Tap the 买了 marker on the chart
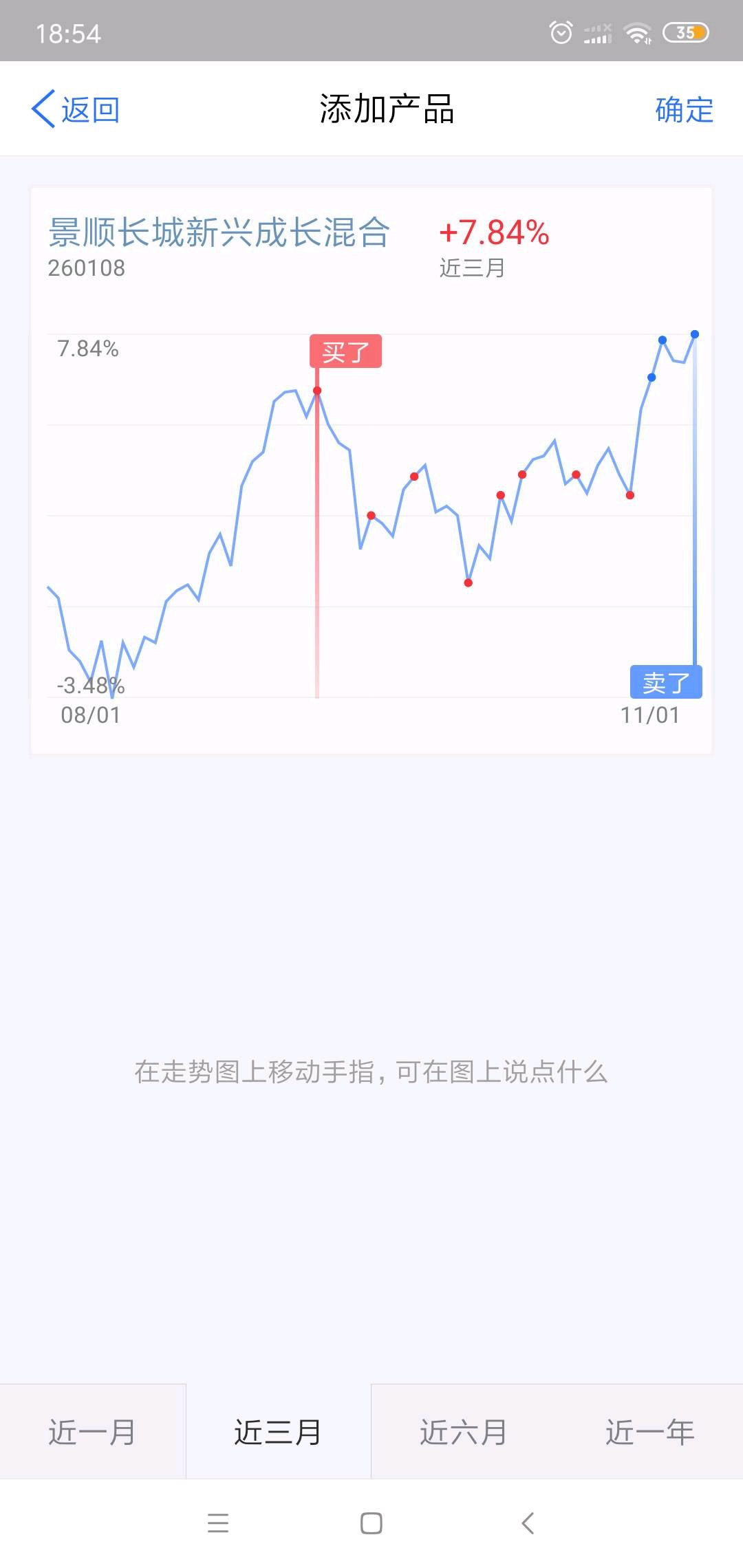 click(x=345, y=352)
